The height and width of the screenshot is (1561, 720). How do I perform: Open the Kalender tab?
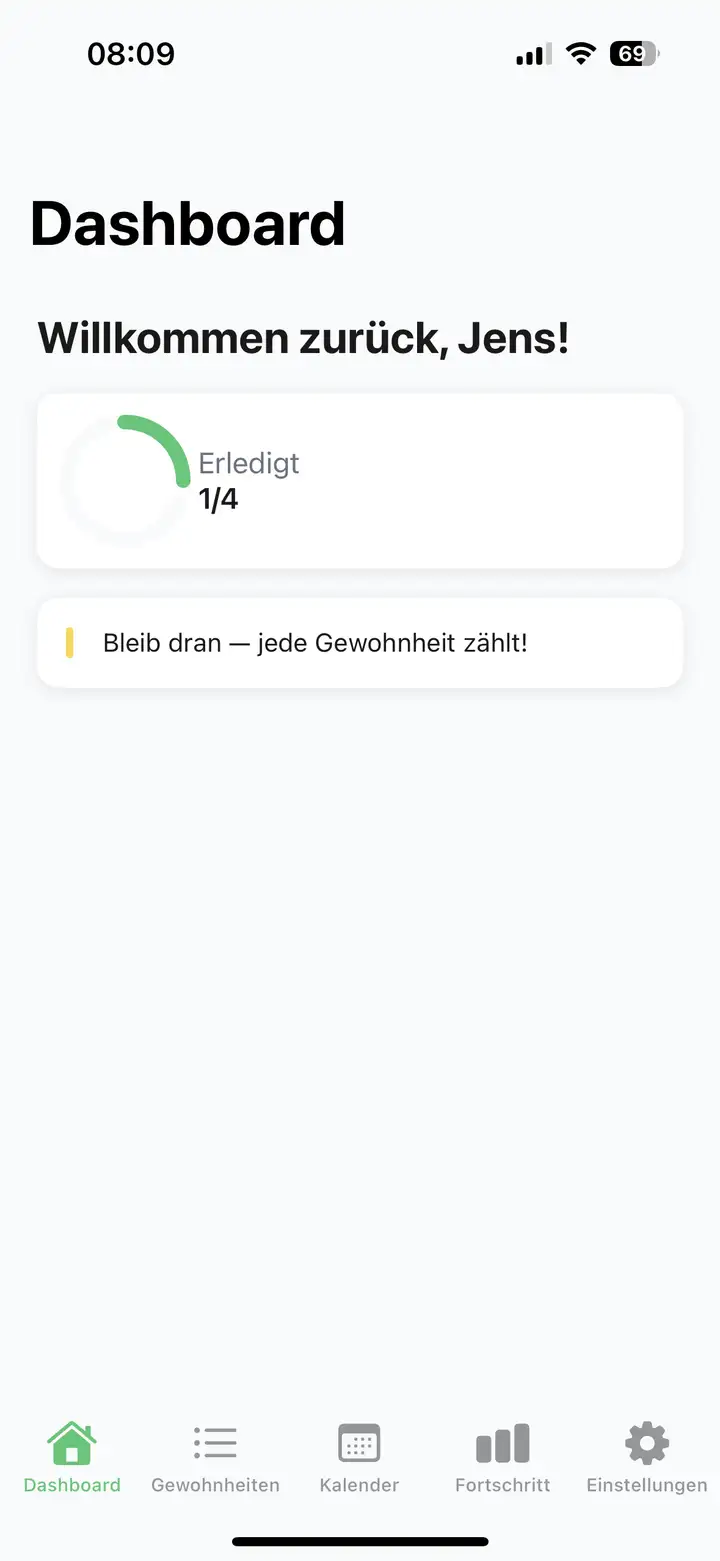tap(359, 1458)
